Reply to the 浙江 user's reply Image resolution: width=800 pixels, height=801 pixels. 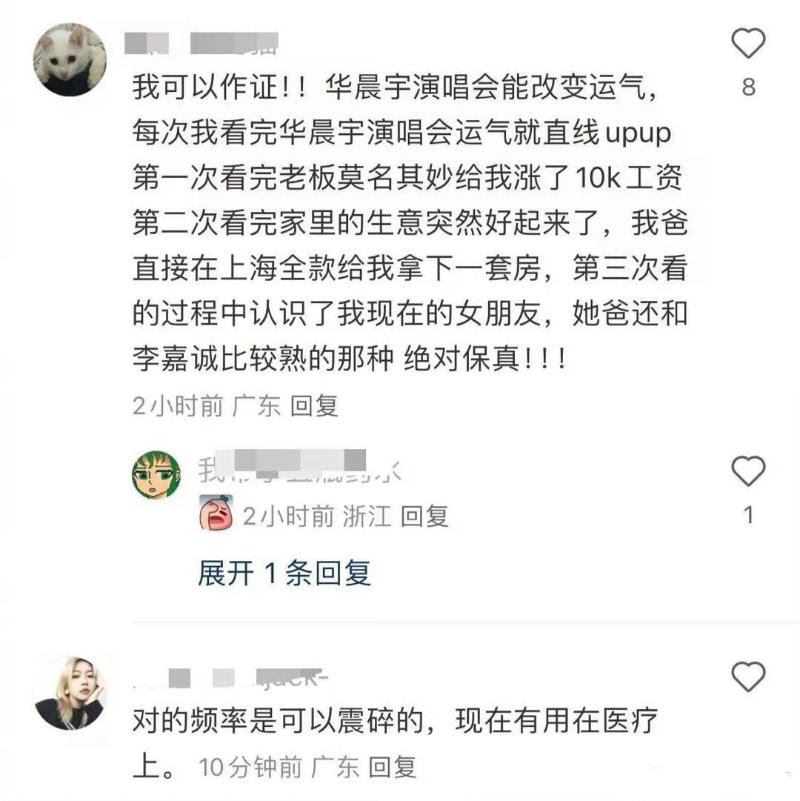424,516
